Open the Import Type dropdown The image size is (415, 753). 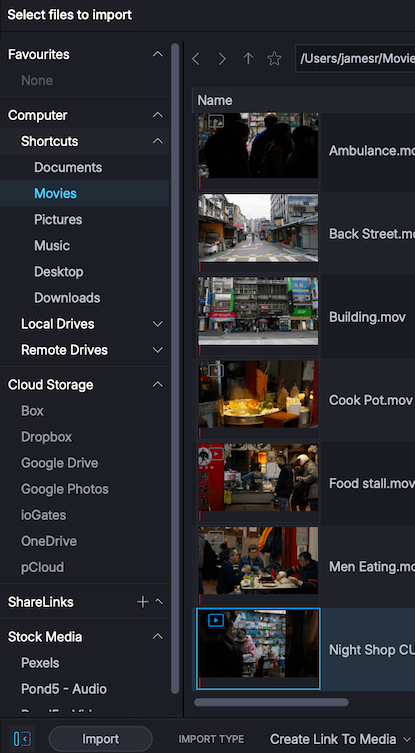click(x=340, y=739)
